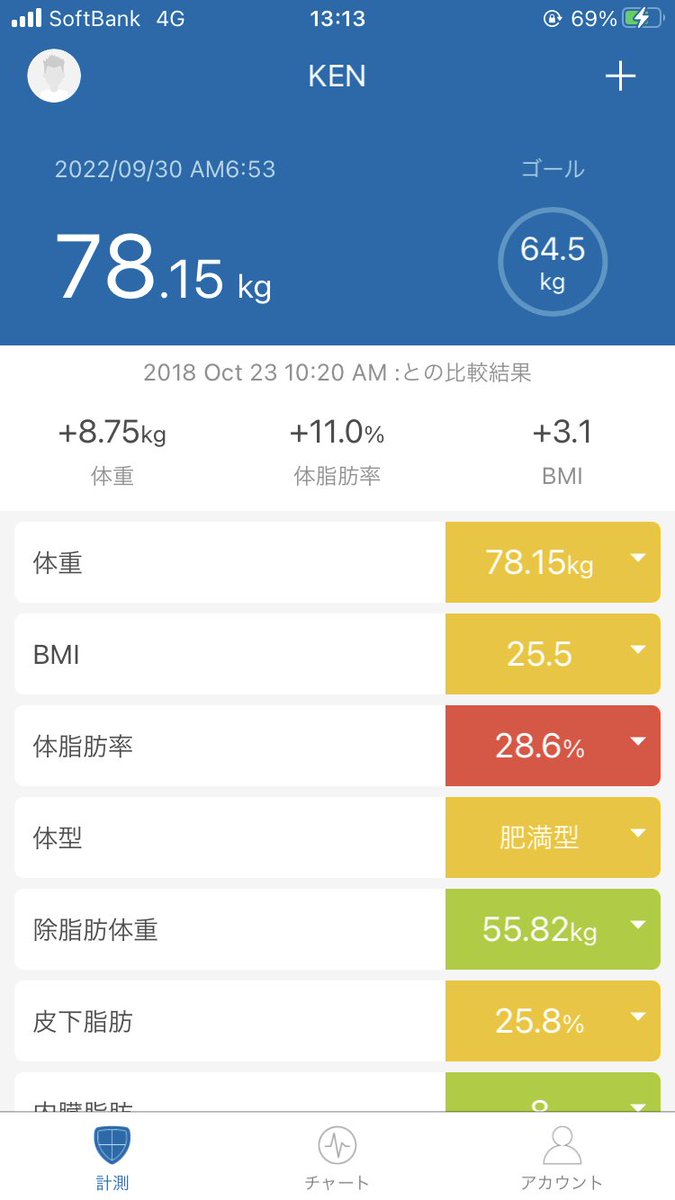Screen dimensions: 675x1200
Task: Open the 64.5 kg goal circle
Action: (x=553, y=261)
